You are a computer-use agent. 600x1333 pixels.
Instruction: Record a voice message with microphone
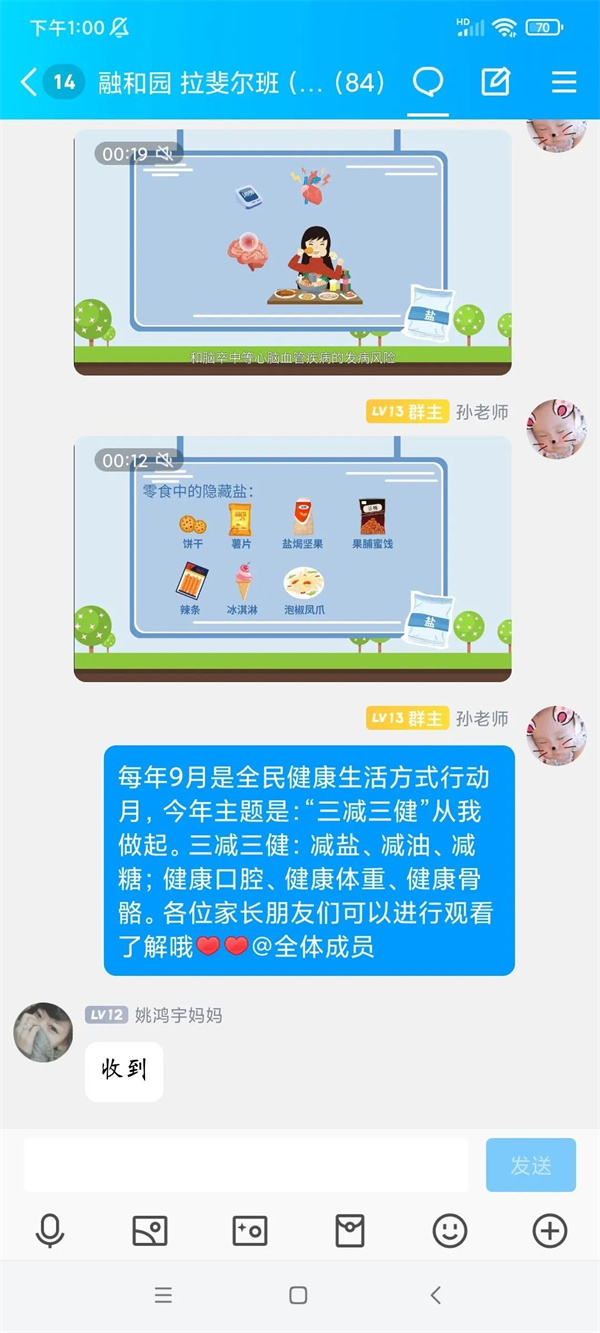point(50,1231)
